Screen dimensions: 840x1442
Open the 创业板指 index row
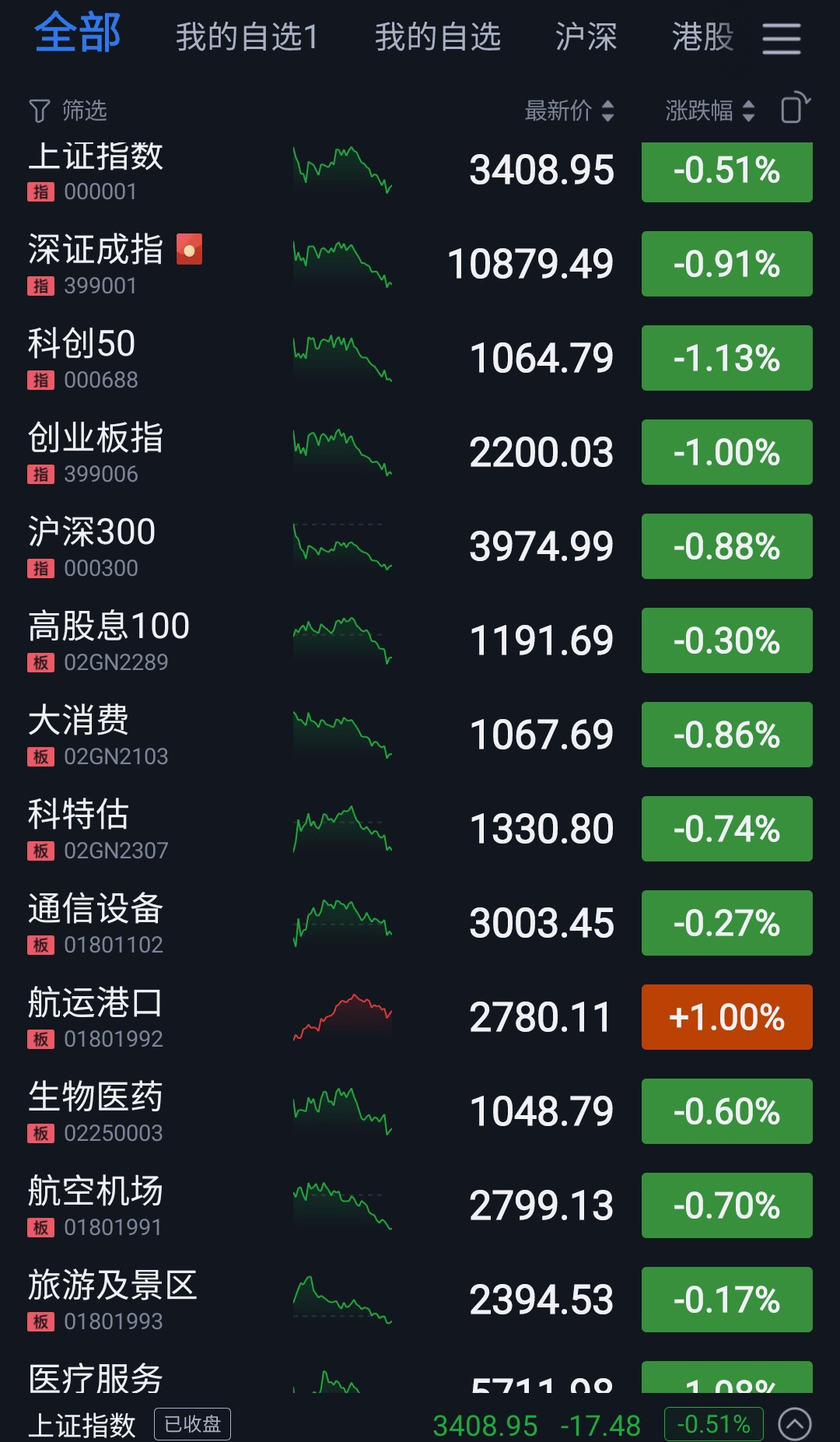(x=311, y=451)
